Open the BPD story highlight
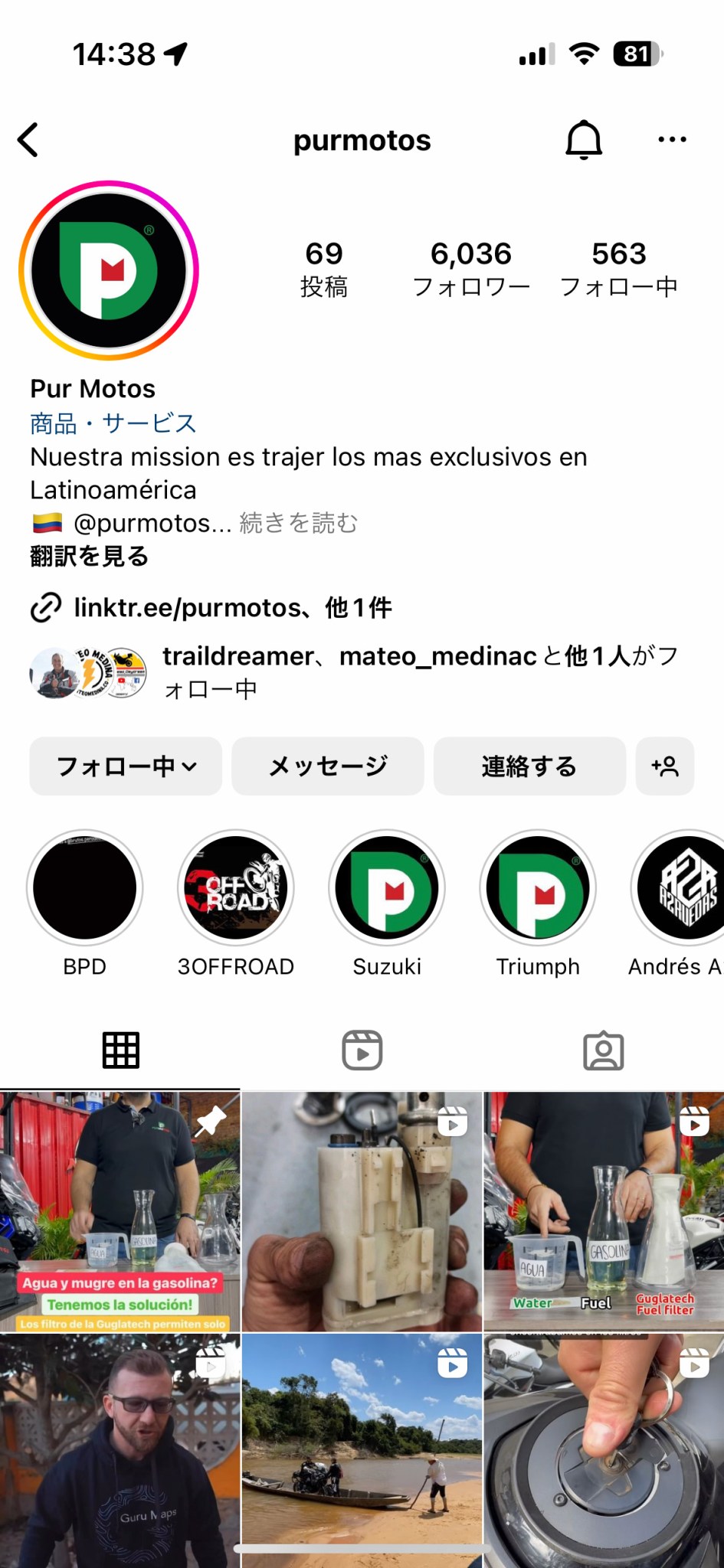 point(84,888)
